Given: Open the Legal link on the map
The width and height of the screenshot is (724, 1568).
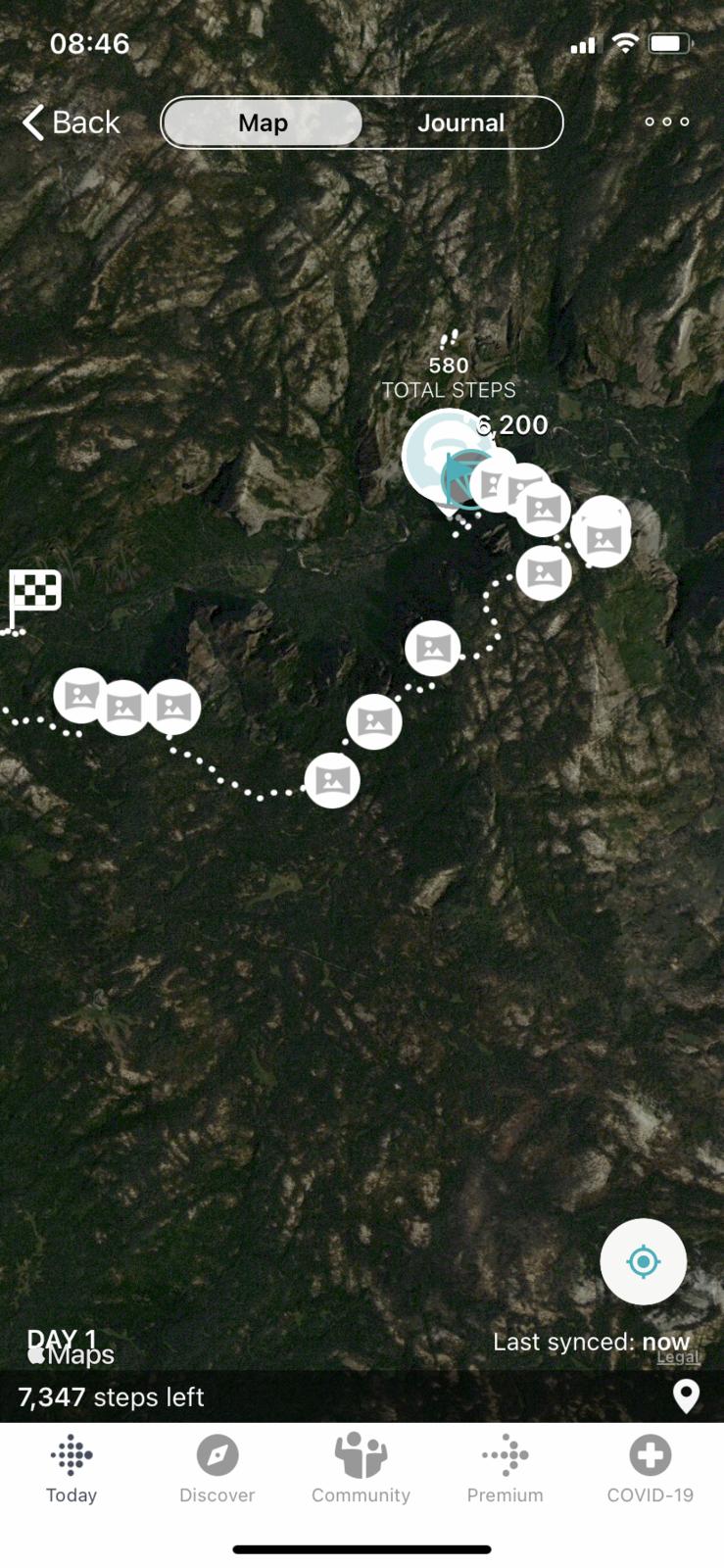Looking at the screenshot, I should [678, 1357].
